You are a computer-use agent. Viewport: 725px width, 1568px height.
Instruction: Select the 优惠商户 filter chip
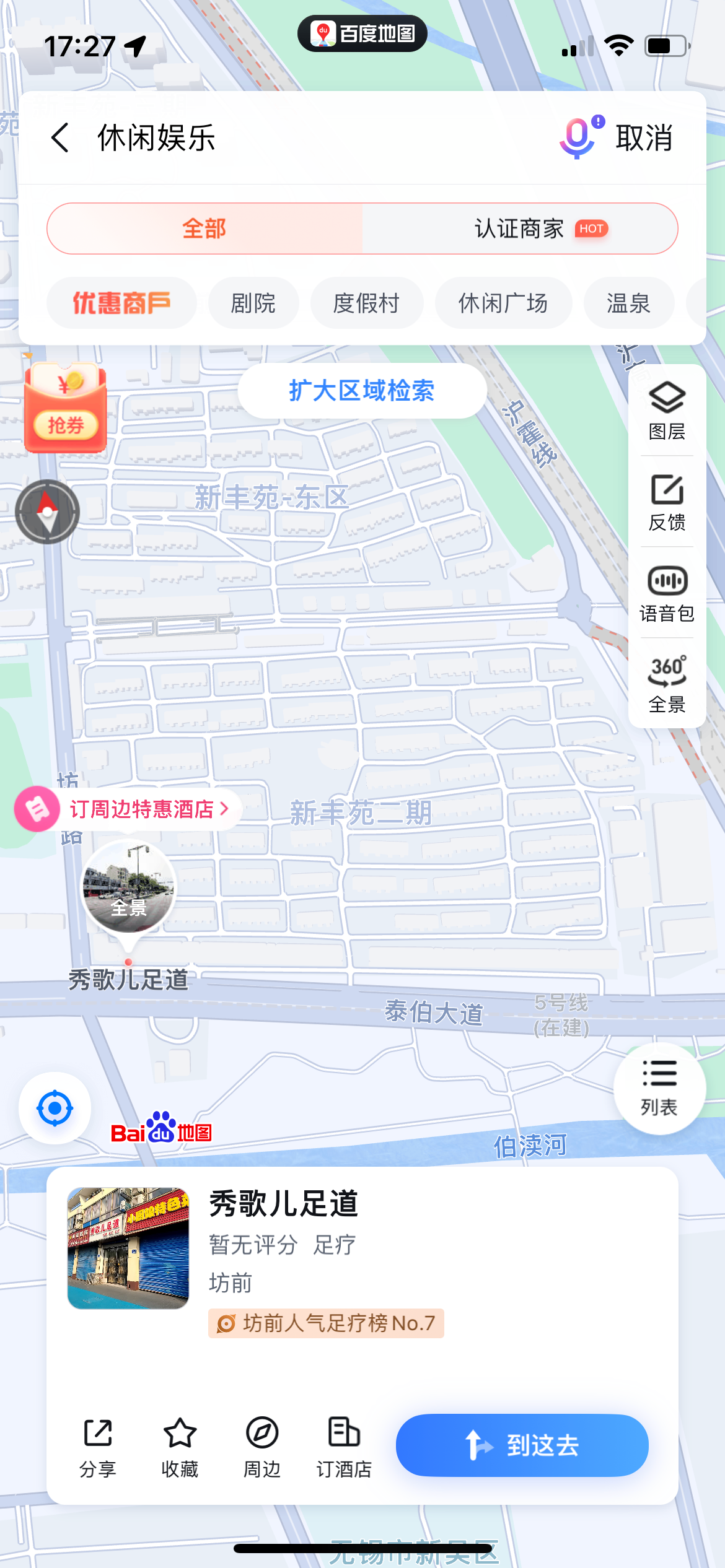coord(121,303)
